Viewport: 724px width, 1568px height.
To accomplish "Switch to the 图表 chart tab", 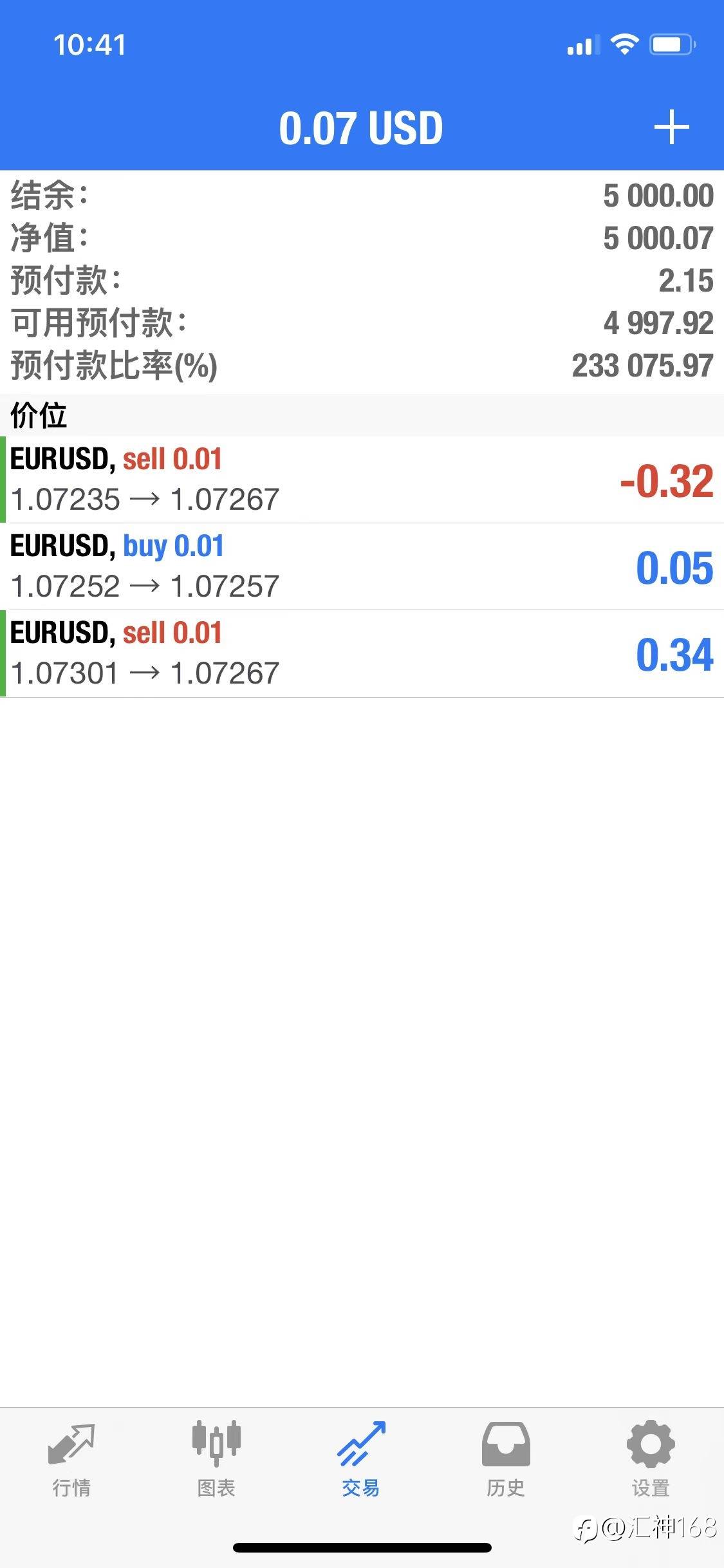I will tap(216, 1459).
